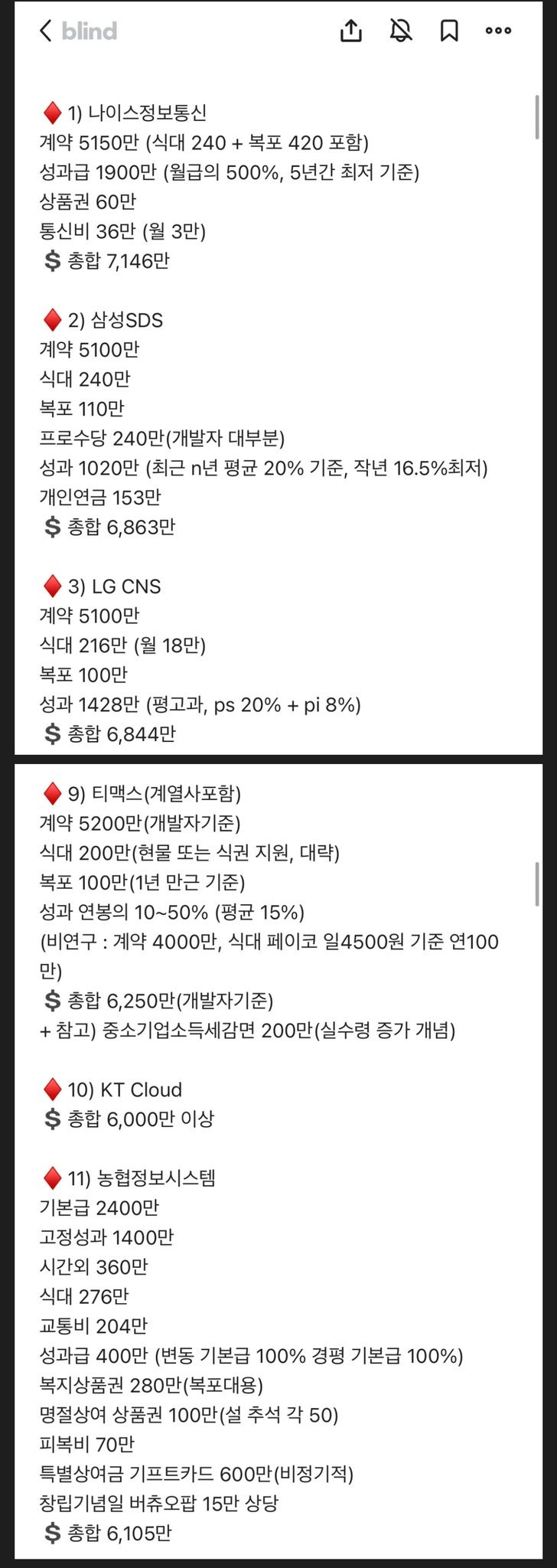Mute notifications with the crossed-out bell icon
Image resolution: width=557 pixels, height=1568 pixels.
(x=400, y=31)
